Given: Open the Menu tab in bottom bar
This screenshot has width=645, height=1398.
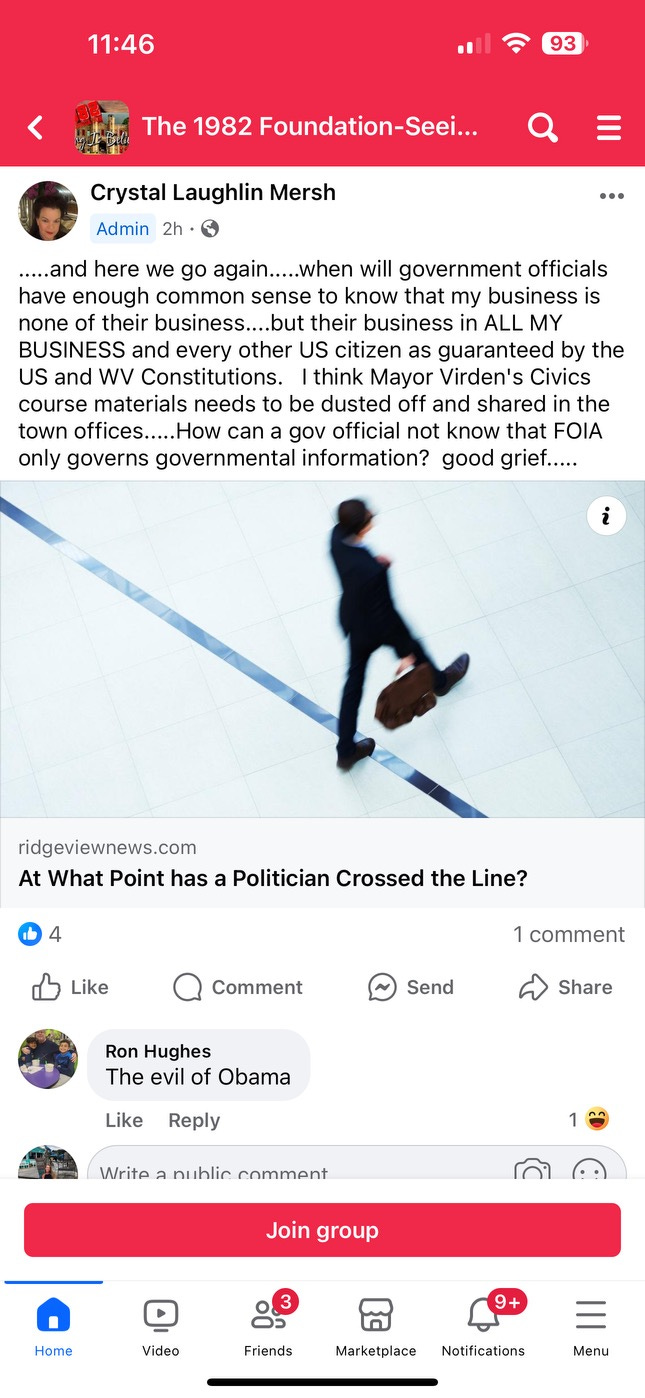Looking at the screenshot, I should point(591,1326).
